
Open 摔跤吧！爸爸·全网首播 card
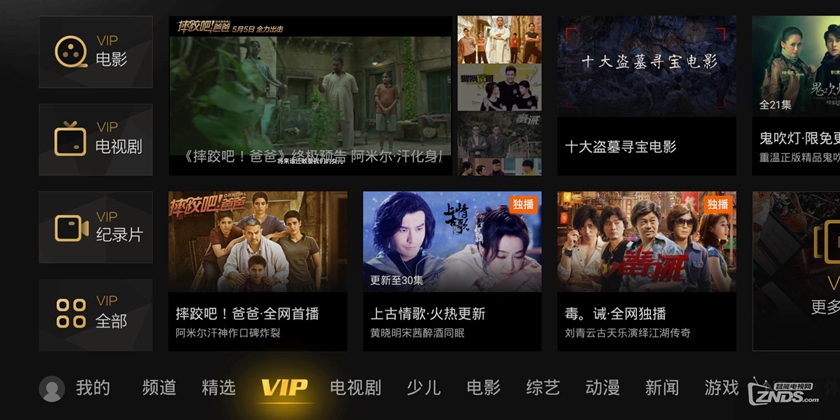click(x=258, y=270)
